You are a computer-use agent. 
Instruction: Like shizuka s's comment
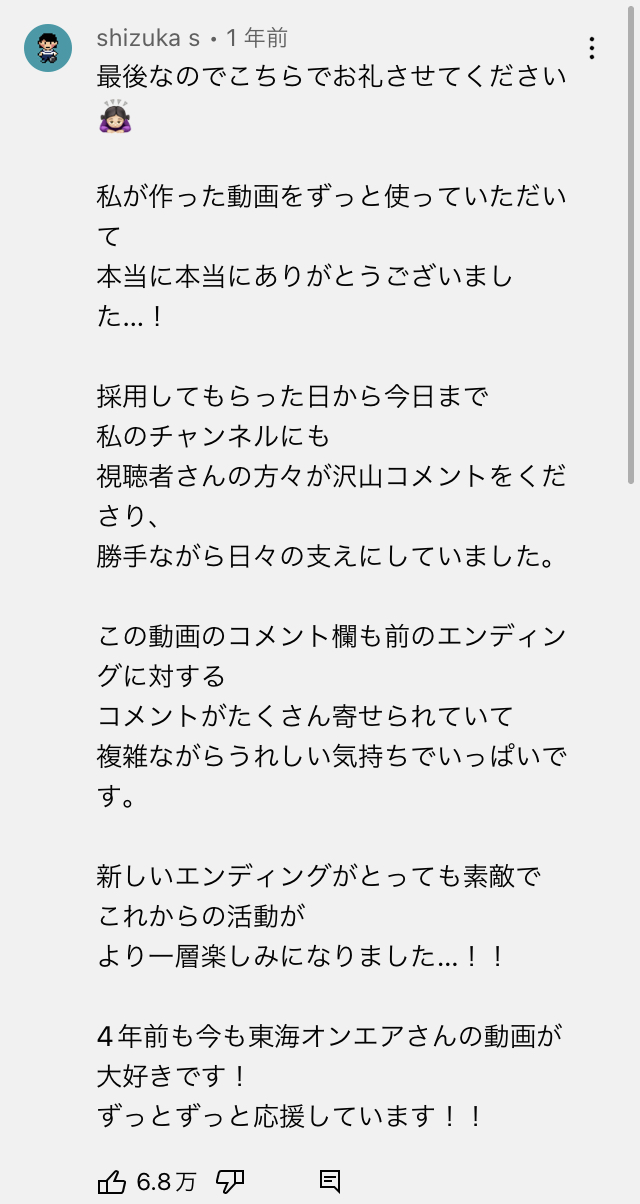112,1181
